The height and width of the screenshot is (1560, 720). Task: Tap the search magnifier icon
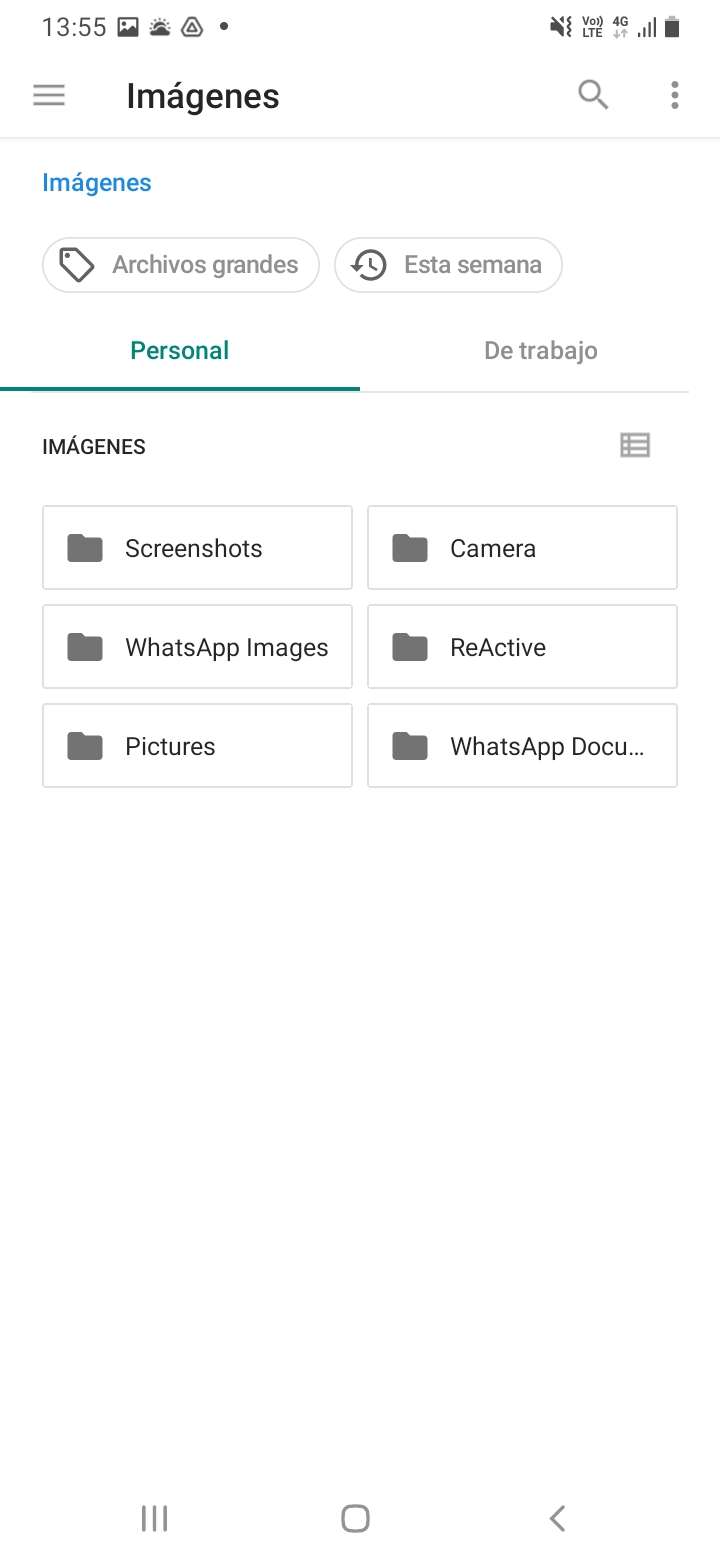tap(593, 96)
